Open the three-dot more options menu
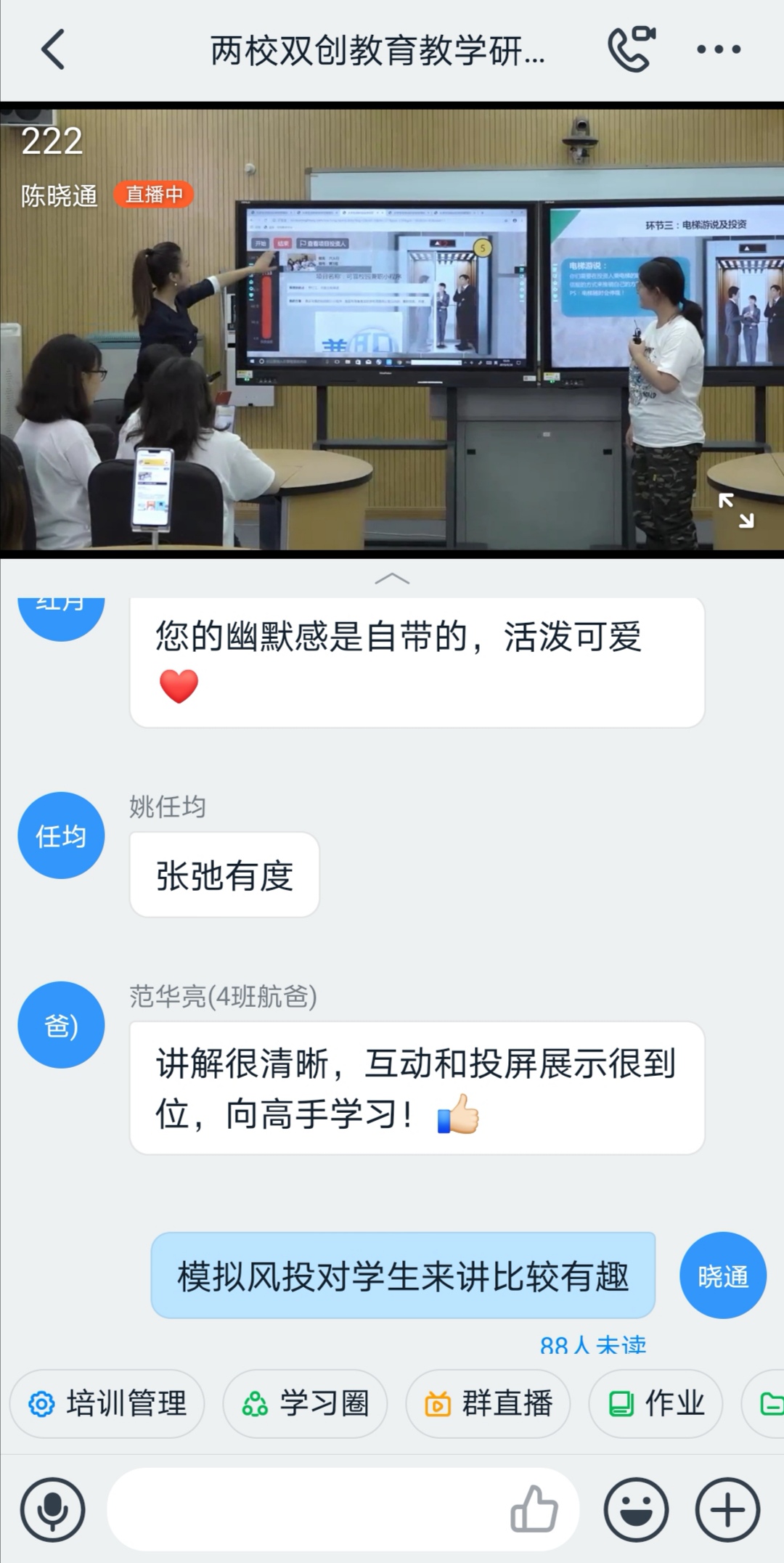 coord(719,49)
